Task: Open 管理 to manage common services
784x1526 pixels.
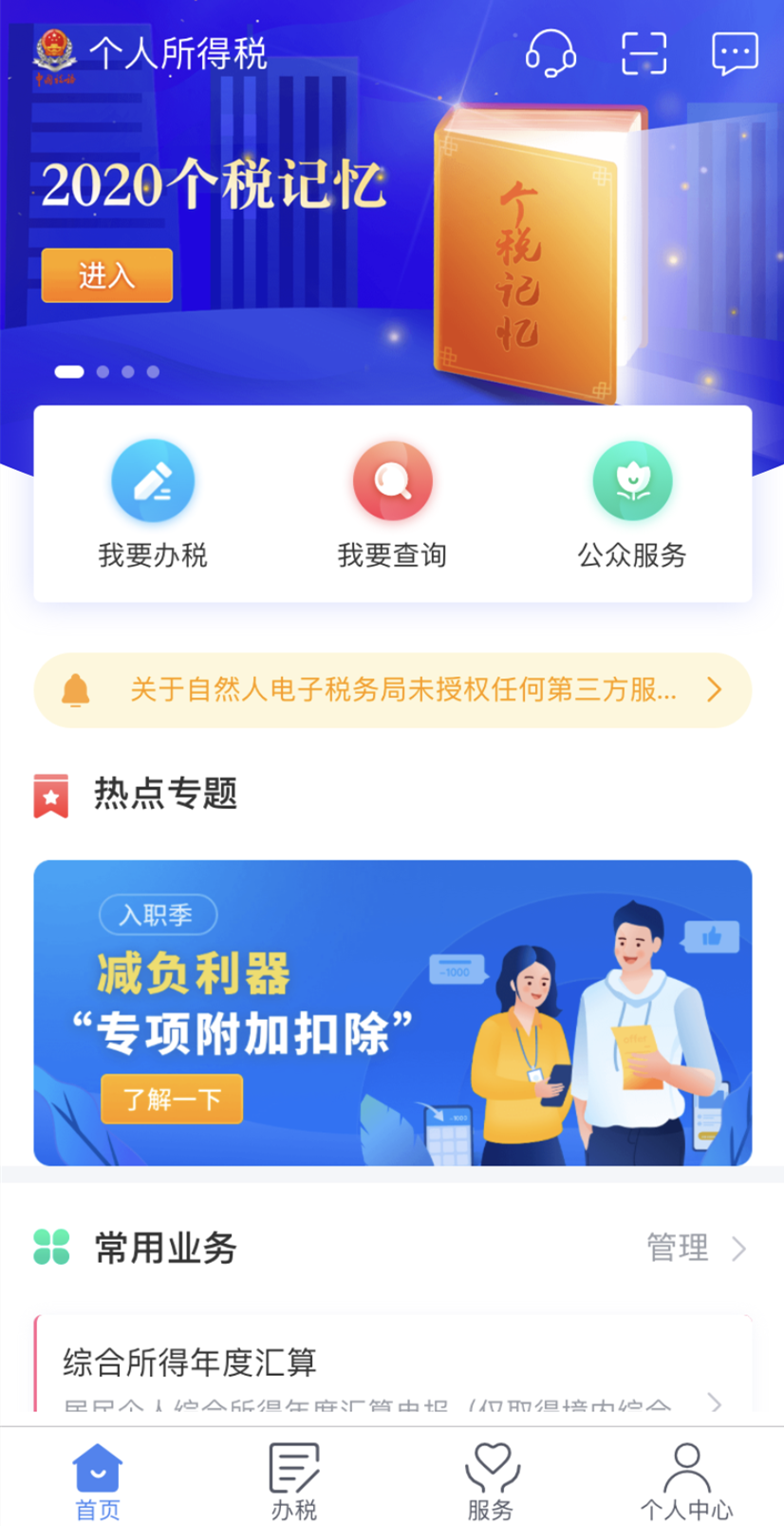Action: click(x=678, y=1247)
